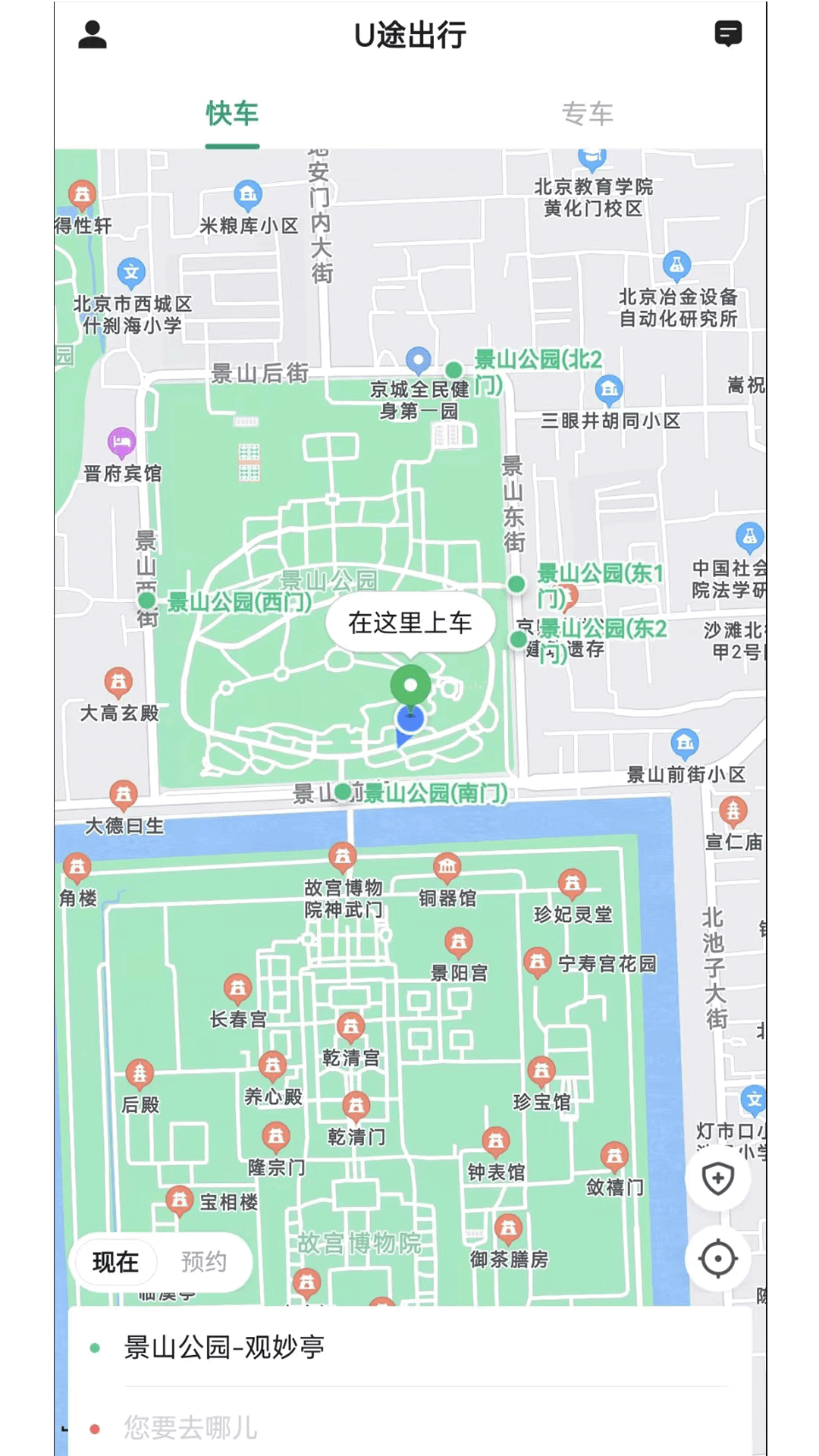Screen dimensions: 819x1456
Task: Change pickup point 景山公园-观妙亭
Action: tap(224, 1348)
